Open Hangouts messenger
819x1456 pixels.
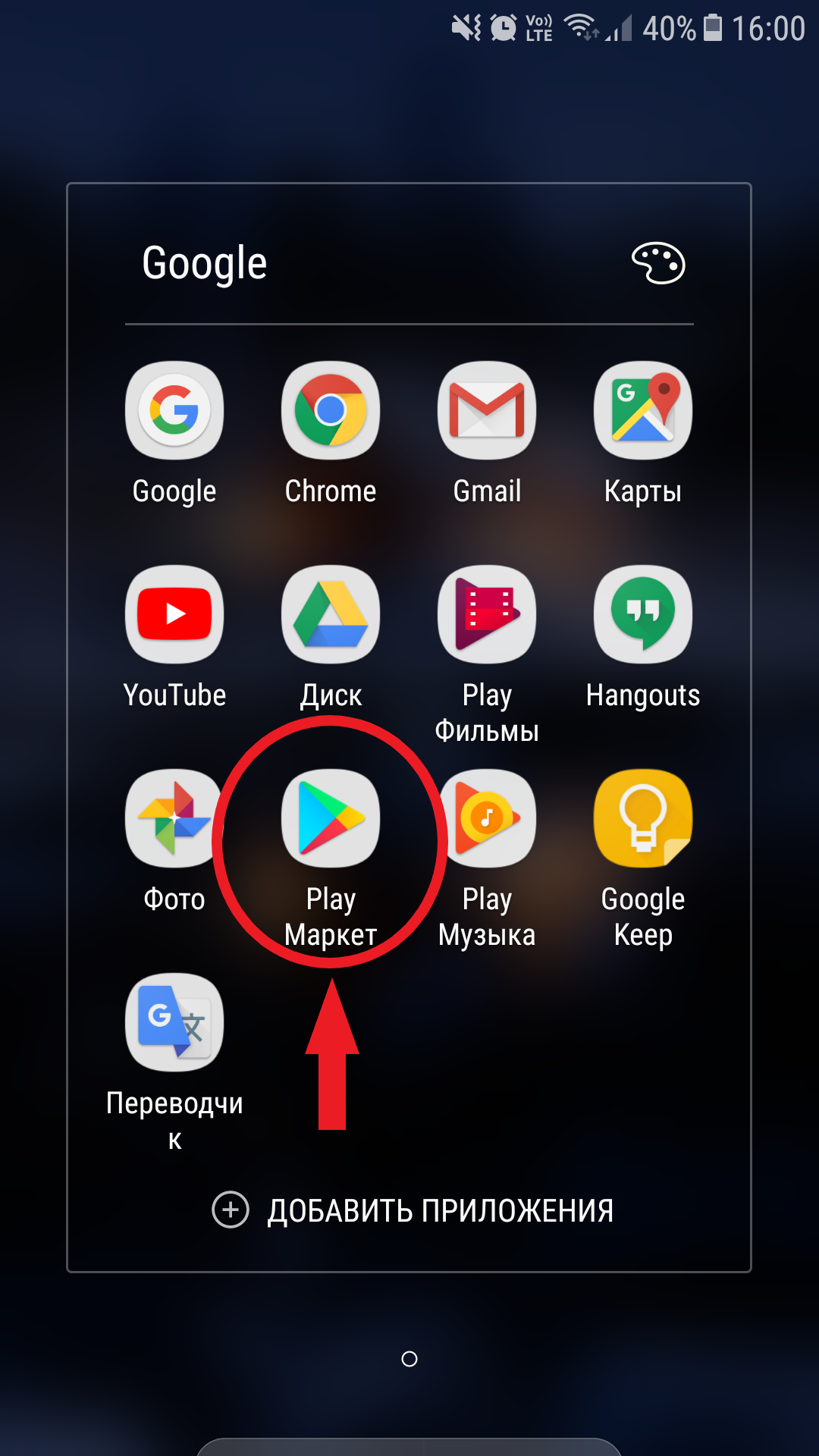pos(643,614)
